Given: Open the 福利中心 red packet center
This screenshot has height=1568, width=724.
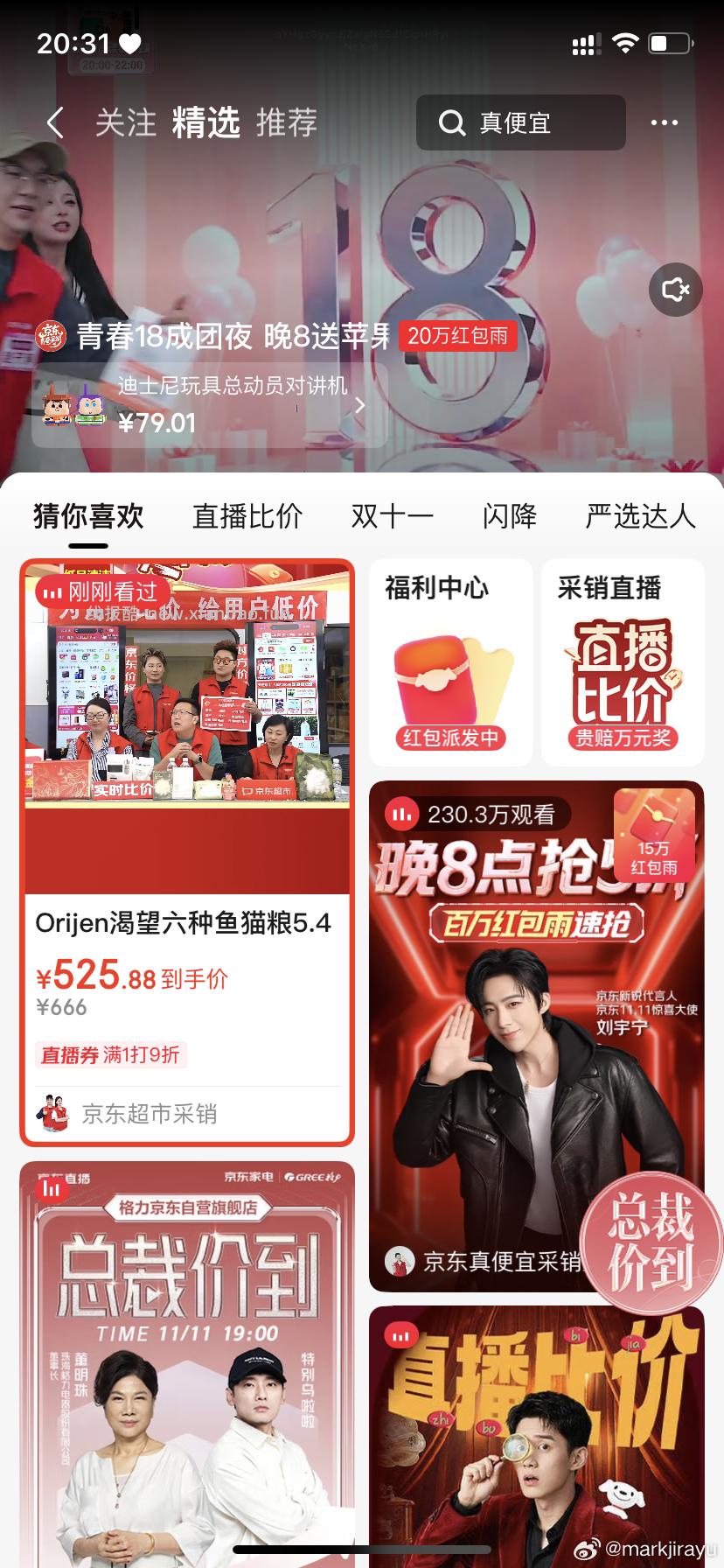Looking at the screenshot, I should (x=450, y=661).
